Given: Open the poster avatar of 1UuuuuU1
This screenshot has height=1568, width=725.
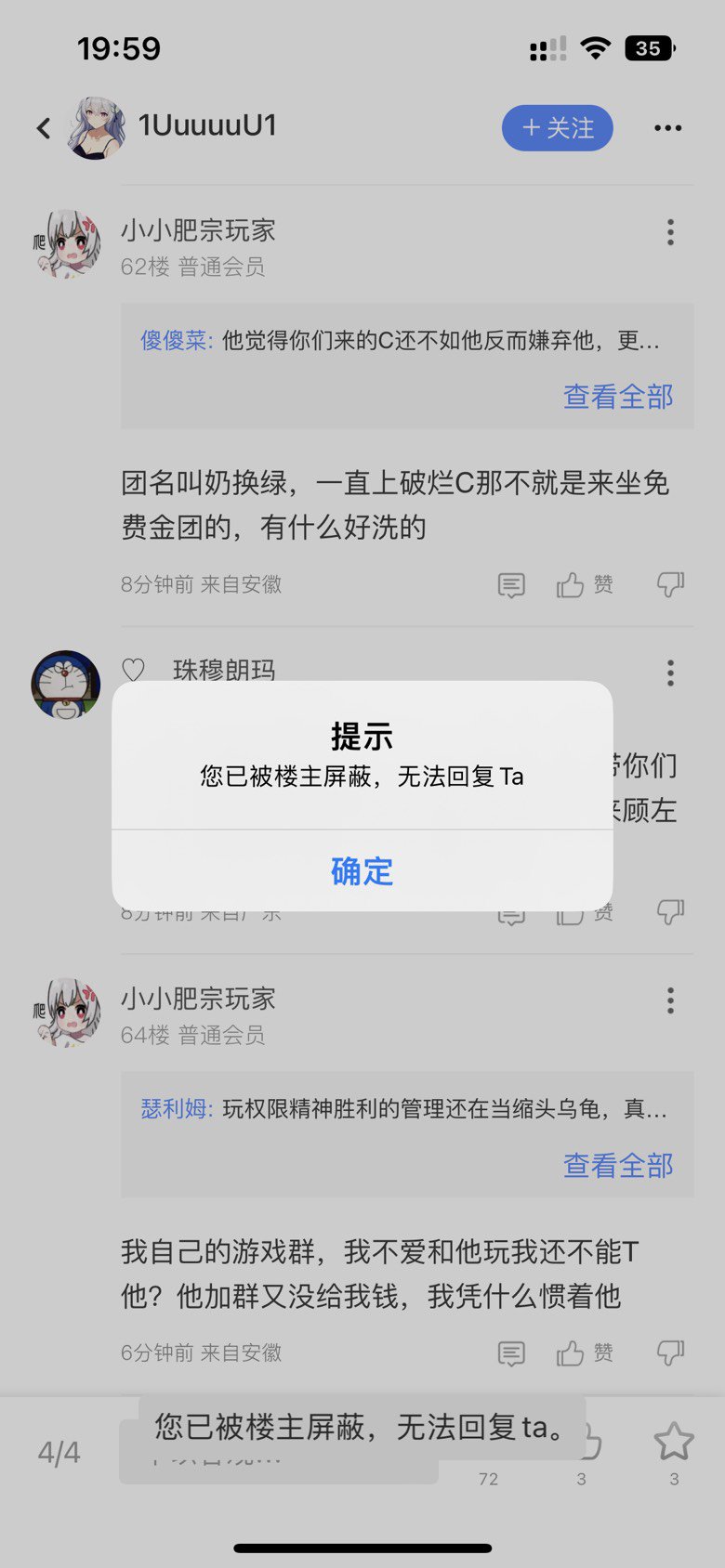Looking at the screenshot, I should click(x=96, y=128).
